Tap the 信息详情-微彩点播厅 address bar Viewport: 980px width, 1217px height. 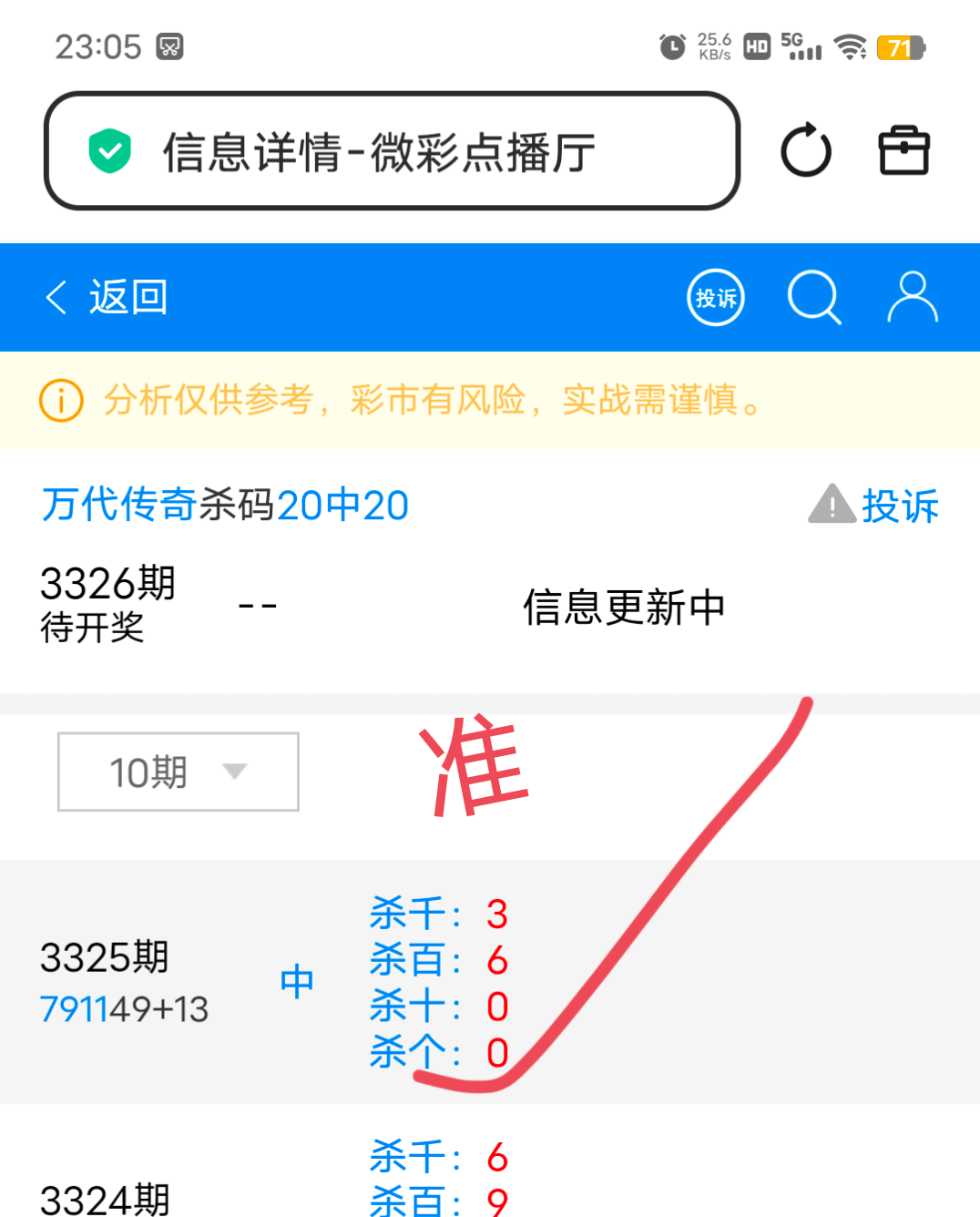coord(392,151)
